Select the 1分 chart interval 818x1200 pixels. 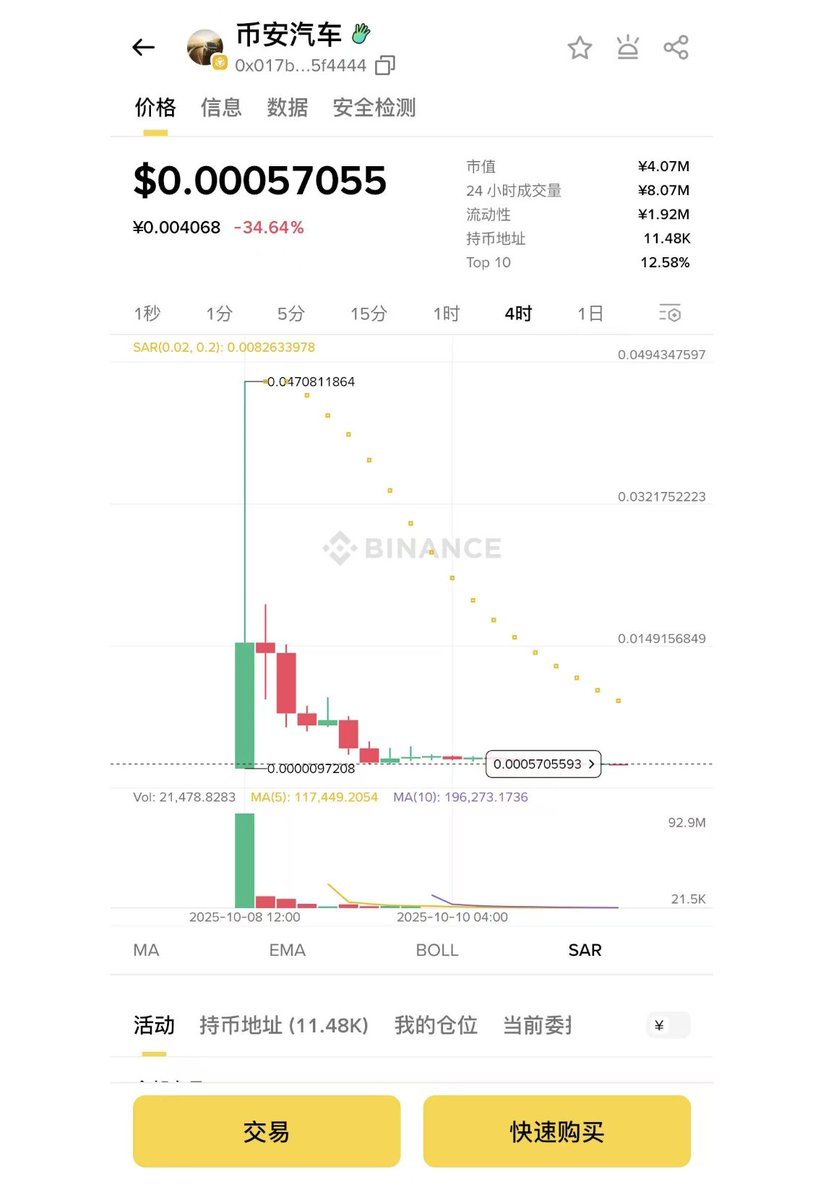219,314
